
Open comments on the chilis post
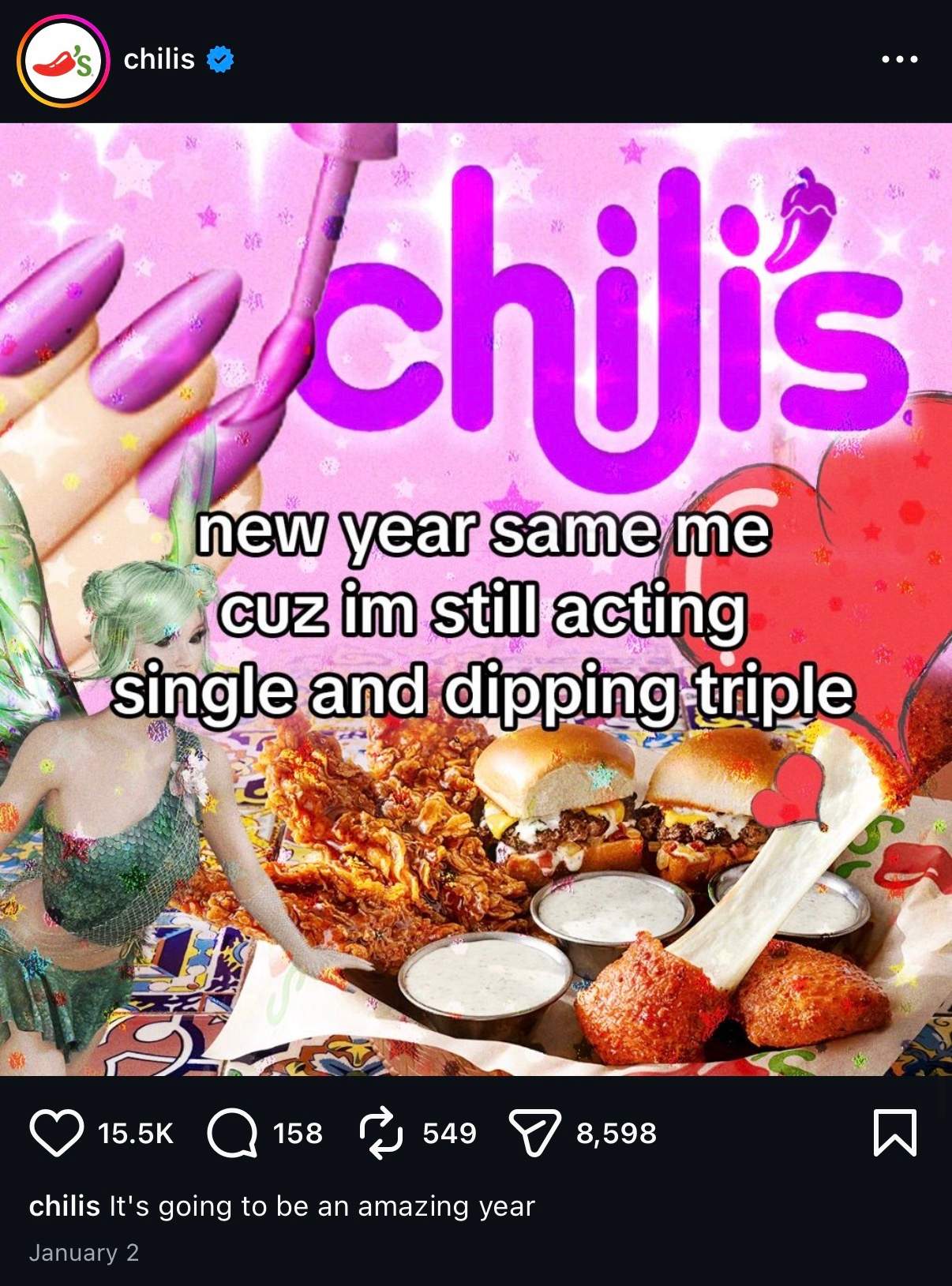231,1133
